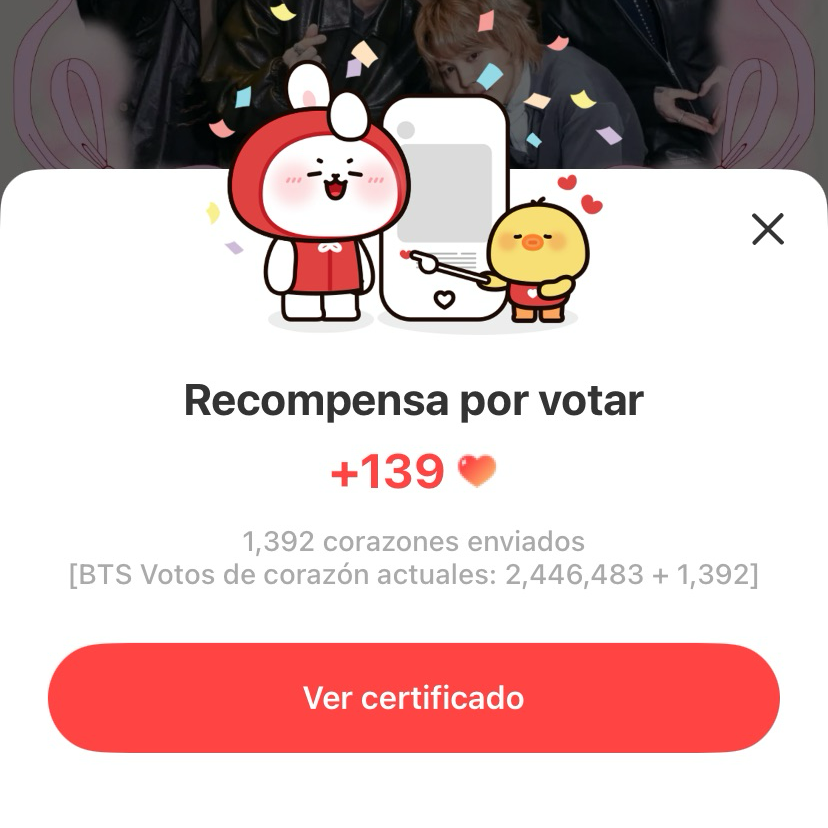Viewport: 828px width, 828px height.
Task: Tap the Ver certificado button
Action: pos(413,697)
